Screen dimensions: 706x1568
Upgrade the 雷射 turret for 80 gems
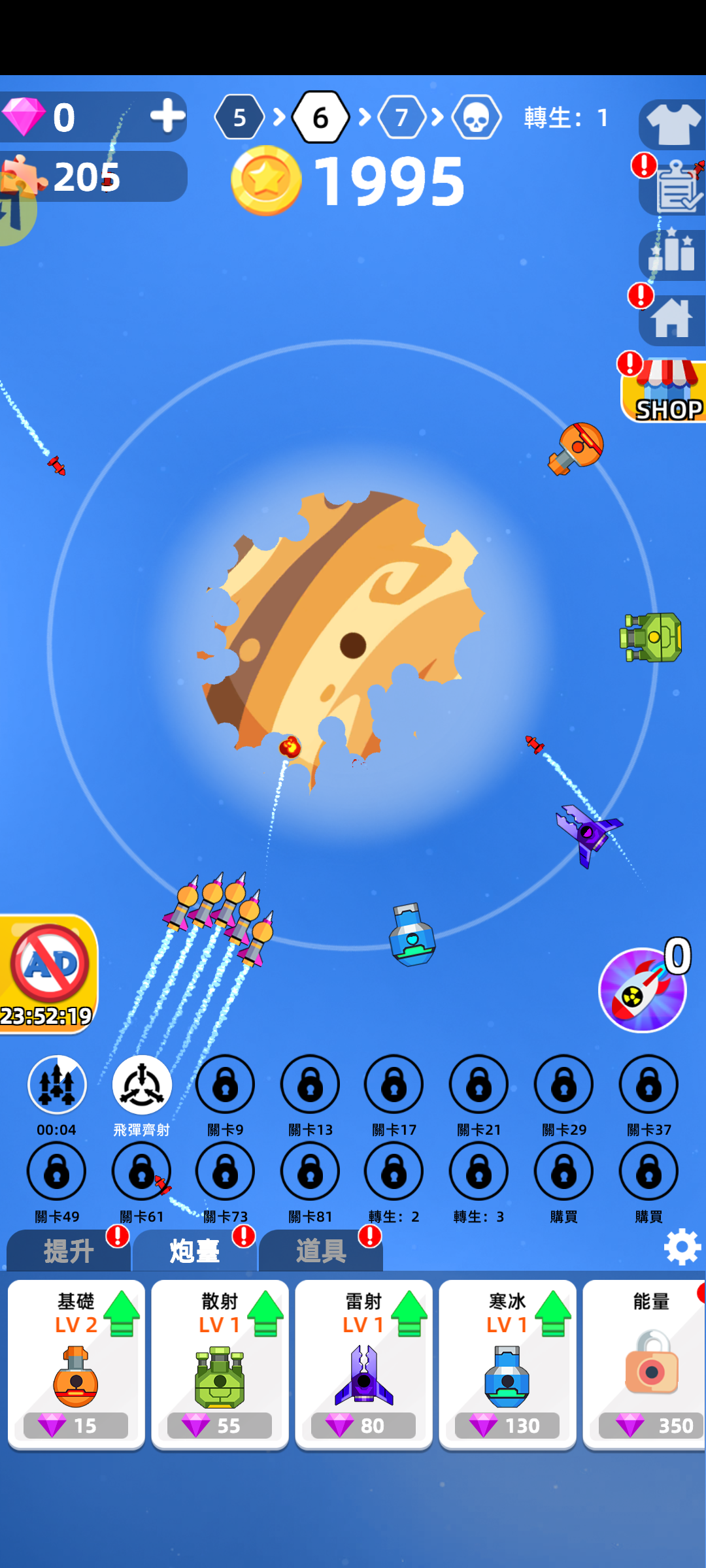pos(364,1364)
